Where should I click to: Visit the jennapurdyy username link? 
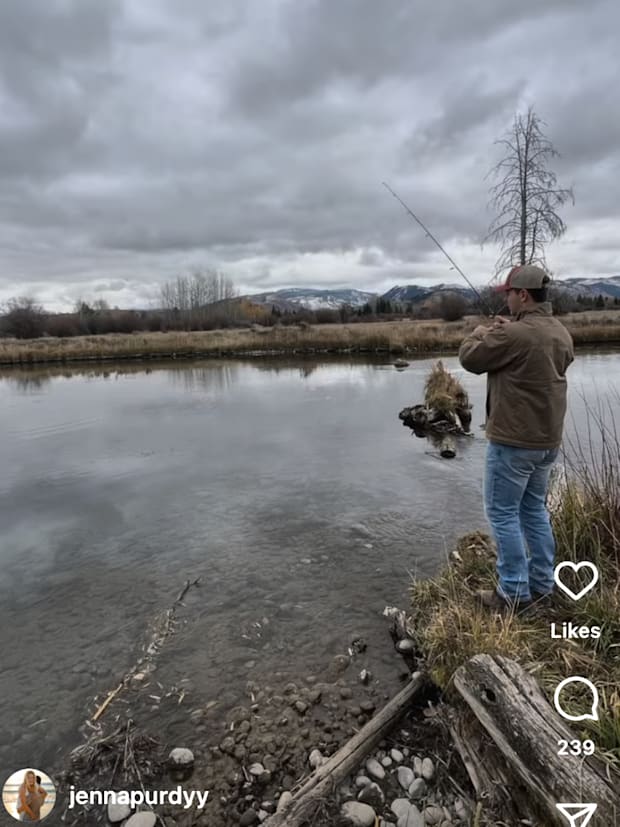(138, 797)
